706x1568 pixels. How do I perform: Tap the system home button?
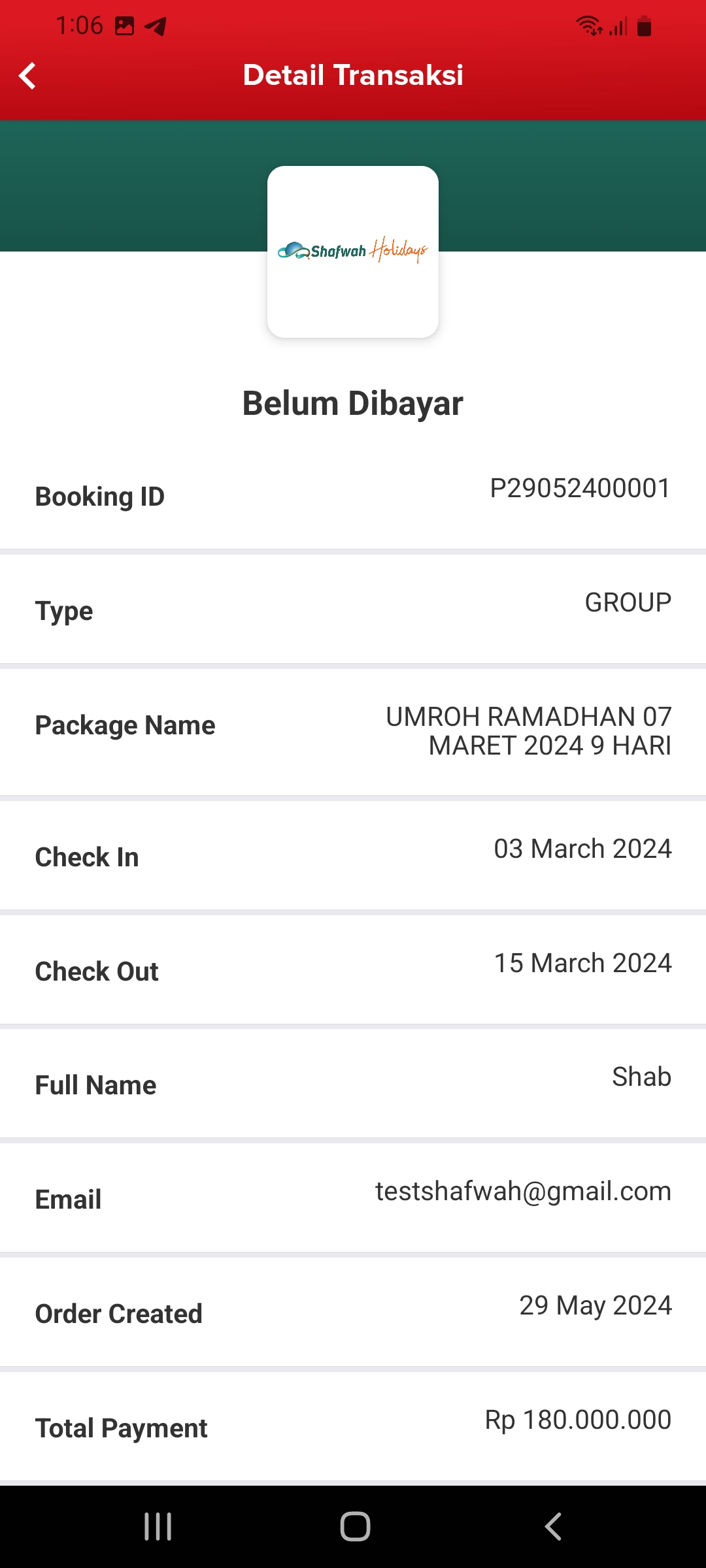click(355, 1527)
